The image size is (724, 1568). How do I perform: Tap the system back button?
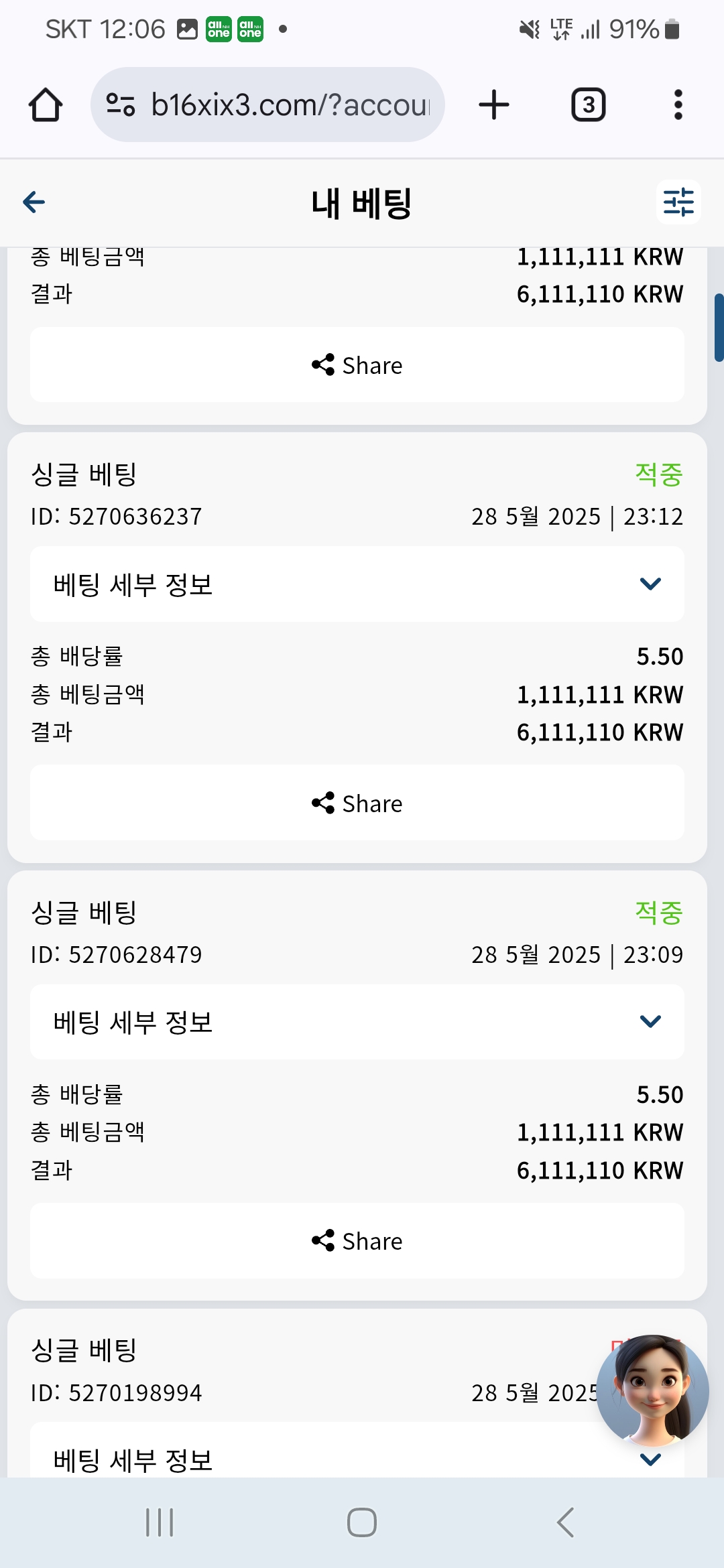click(x=565, y=1522)
